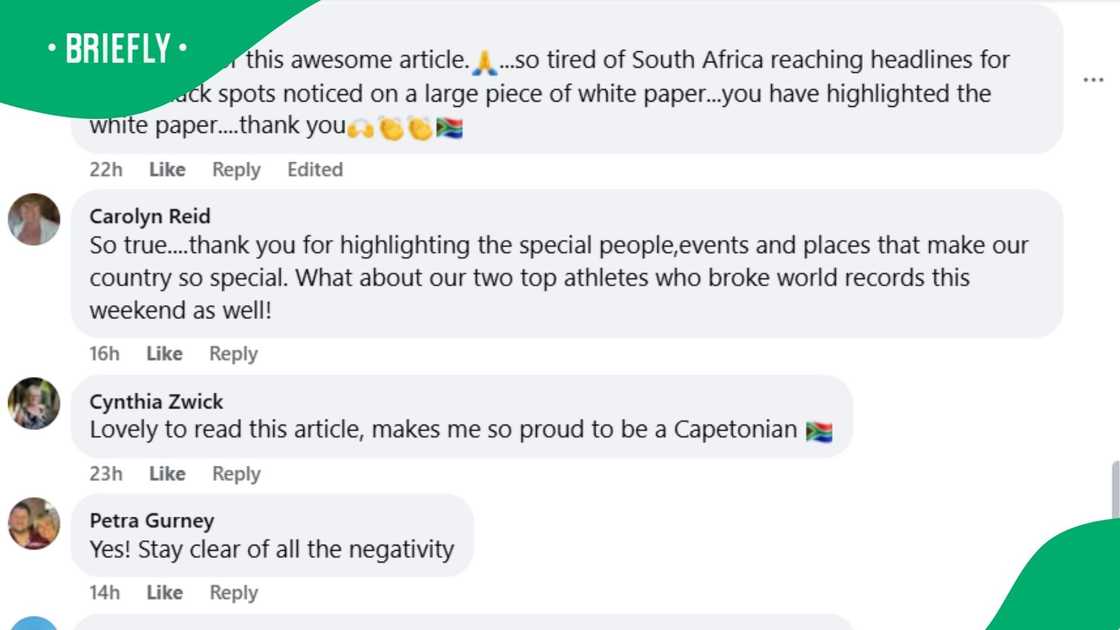Open Carolyn Reid's profile picture

pos(34,219)
